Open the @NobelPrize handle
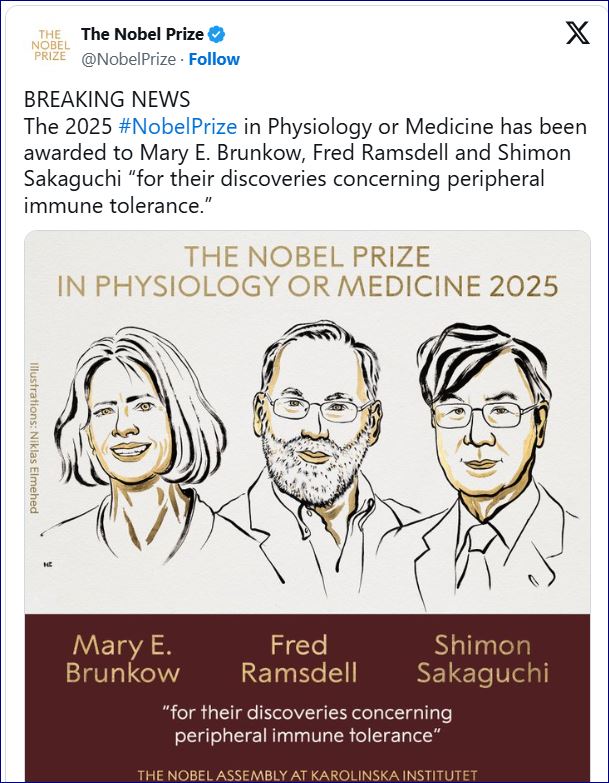Viewport: 609px width, 783px height. 125,59
